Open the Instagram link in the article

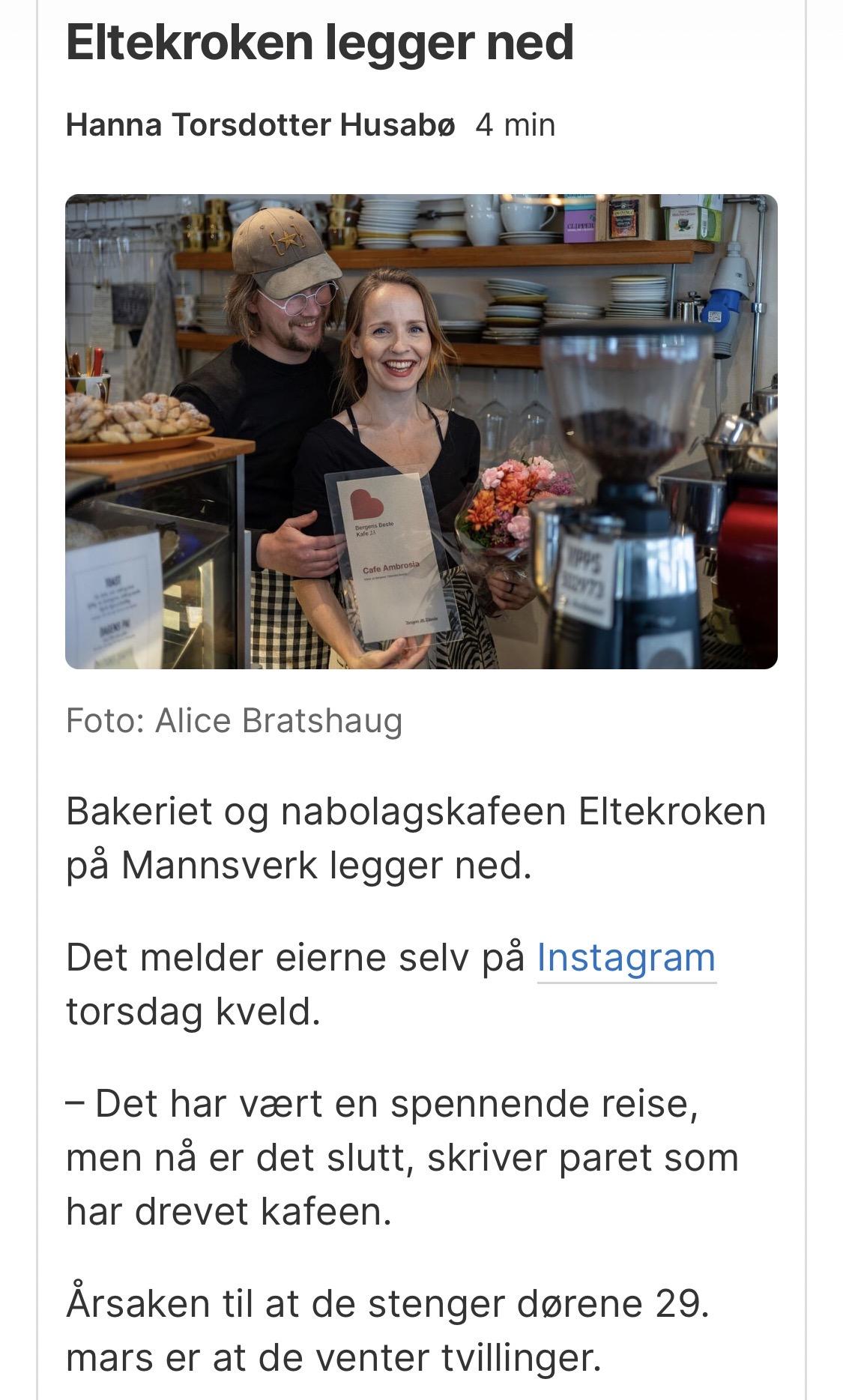pyautogui.click(x=626, y=958)
